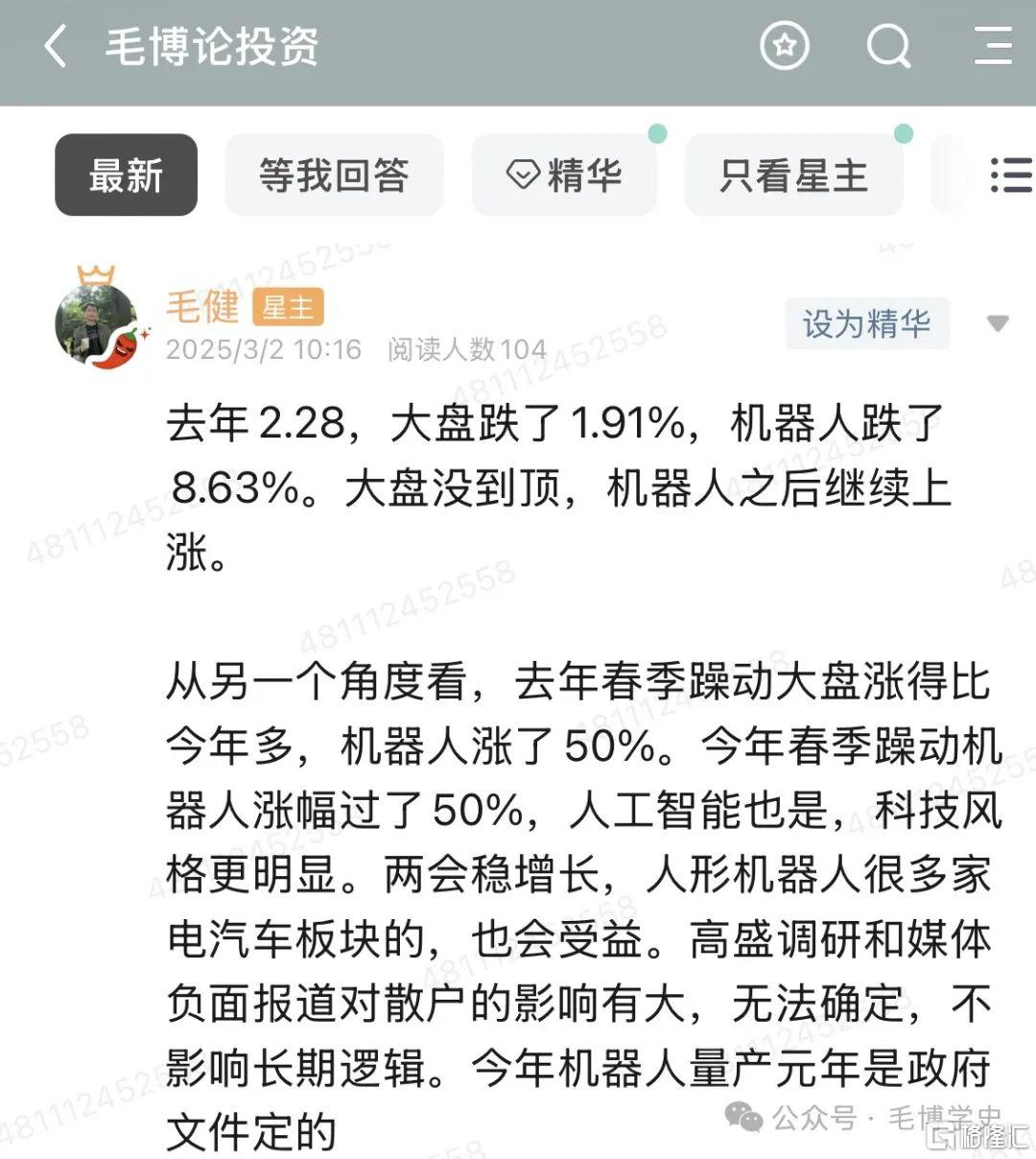
Task: Open the list view icon
Action: [1009, 175]
